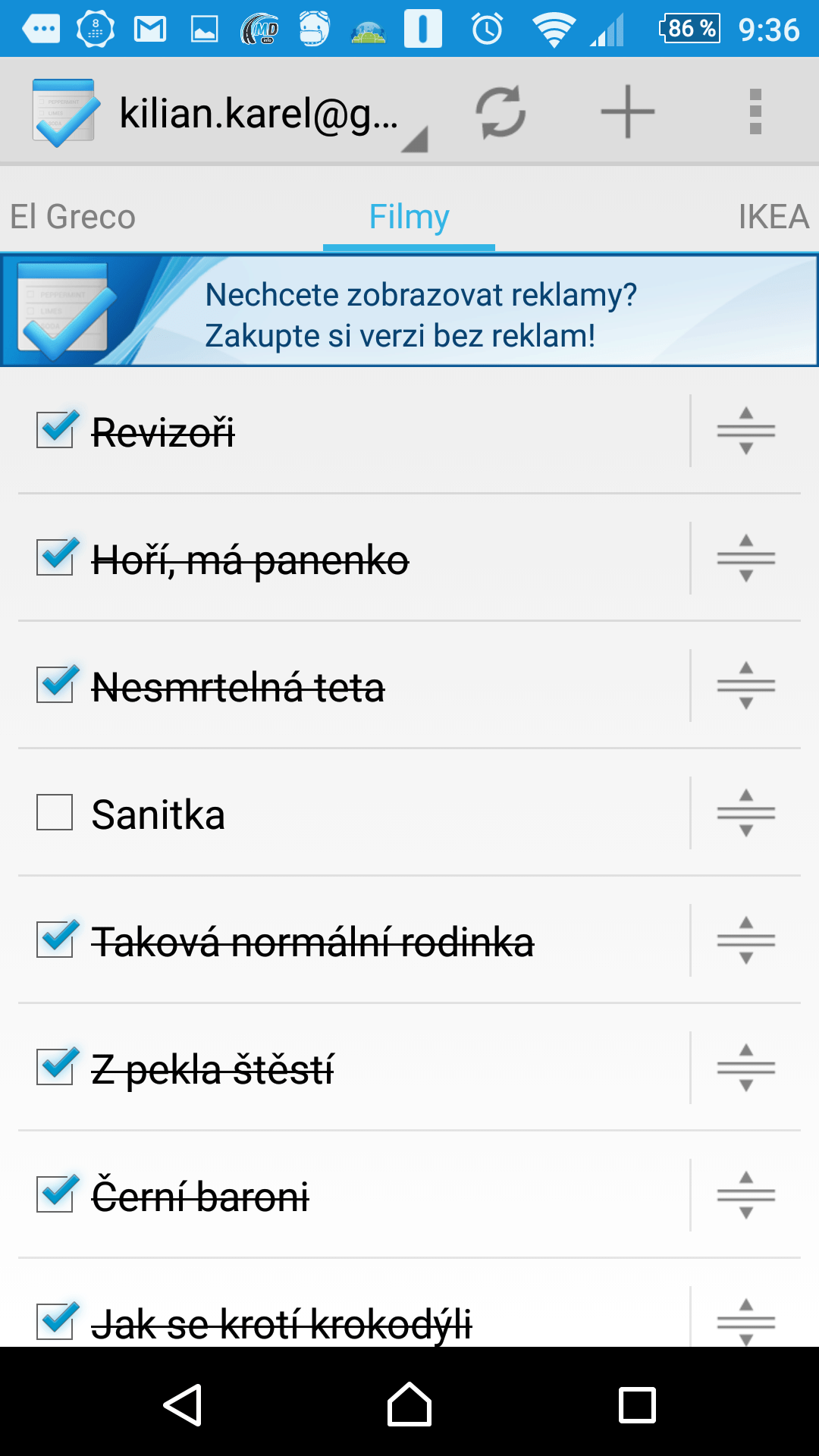Open the Nesmrtelná teta task
The width and height of the screenshot is (819, 1456).
point(238,688)
